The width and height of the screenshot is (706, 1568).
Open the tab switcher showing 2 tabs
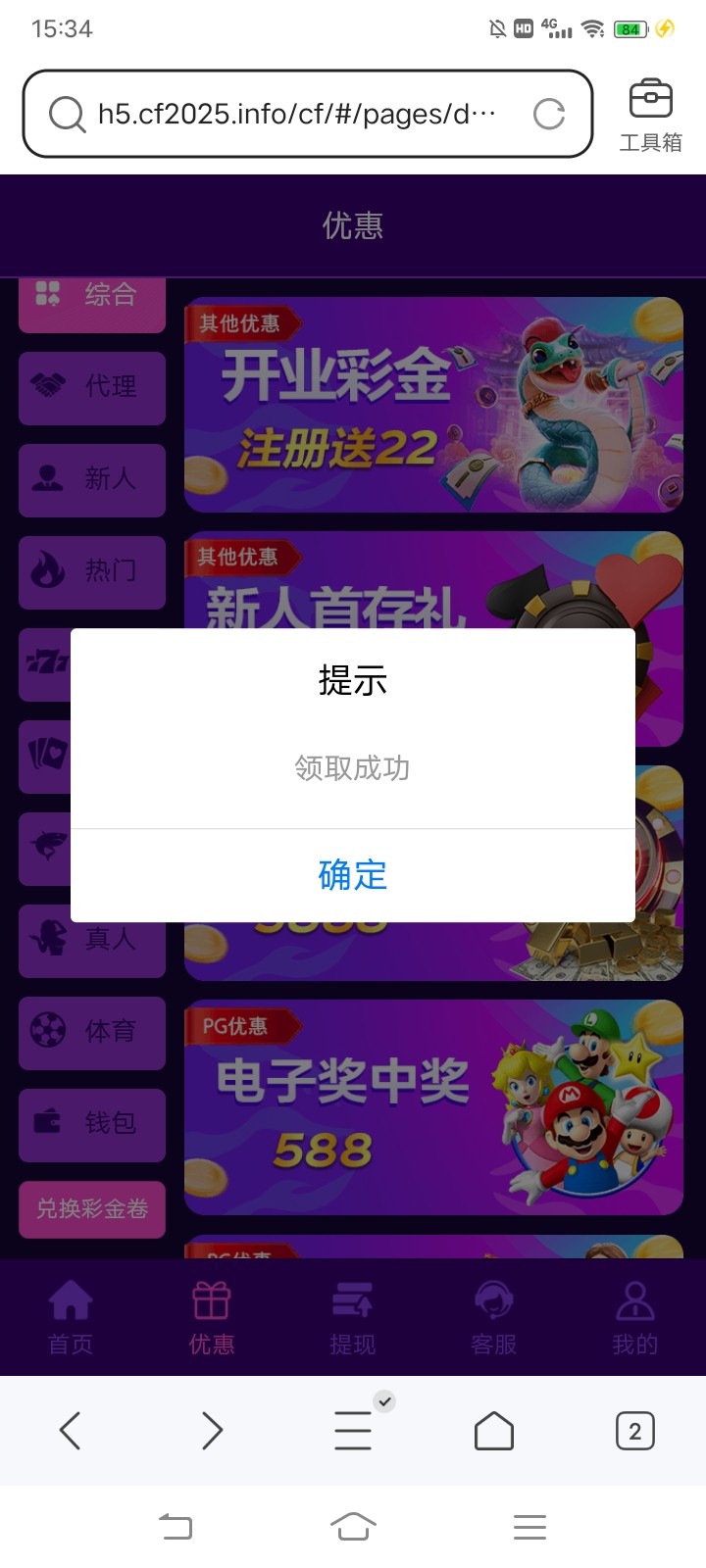[x=635, y=1431]
